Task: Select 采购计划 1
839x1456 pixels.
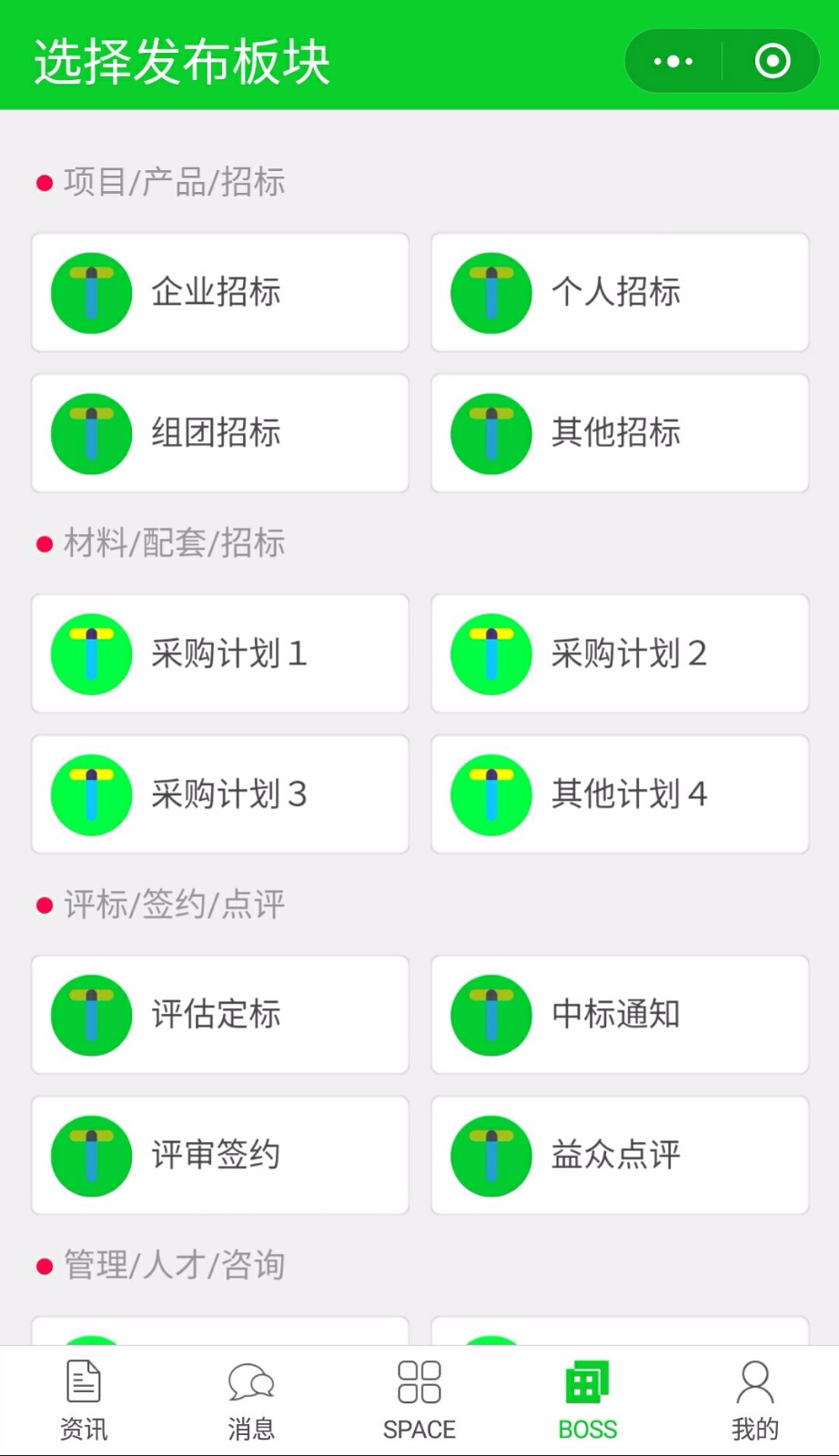Action: point(220,653)
